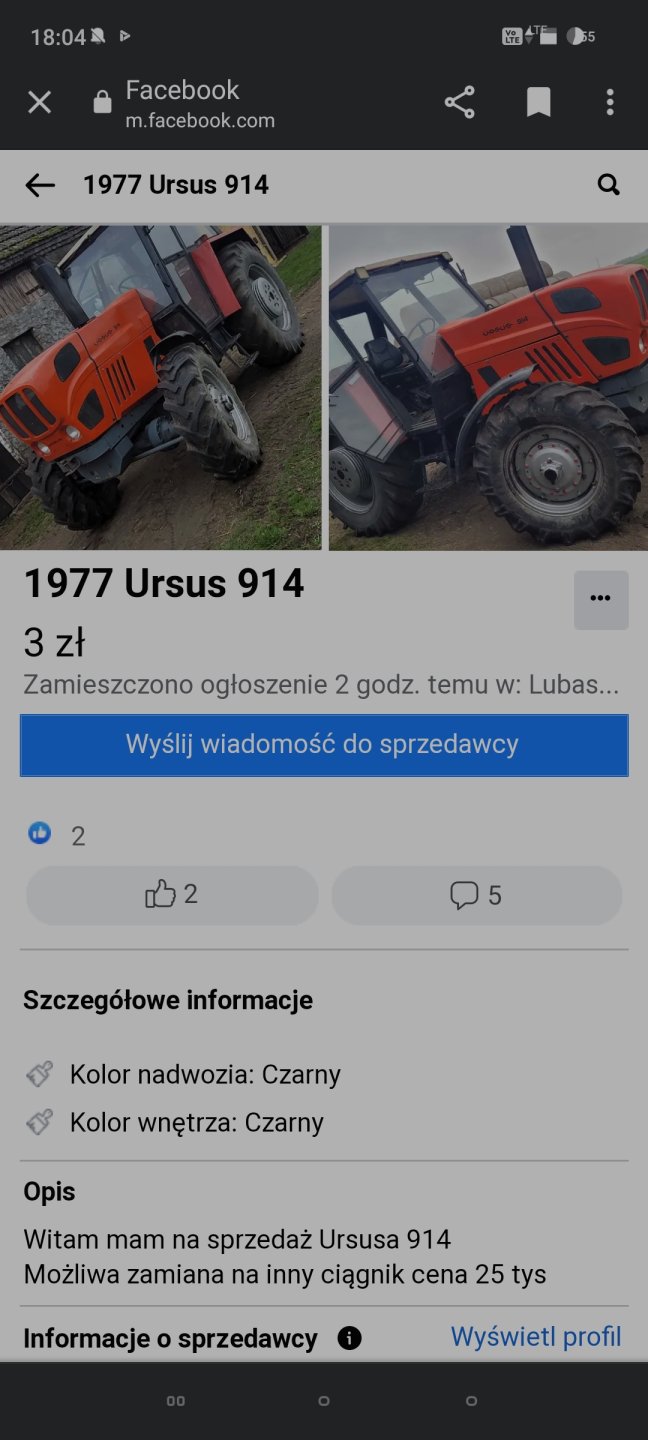Tap the Wyświetl profil link
The image size is (648, 1440).
pos(535,1337)
